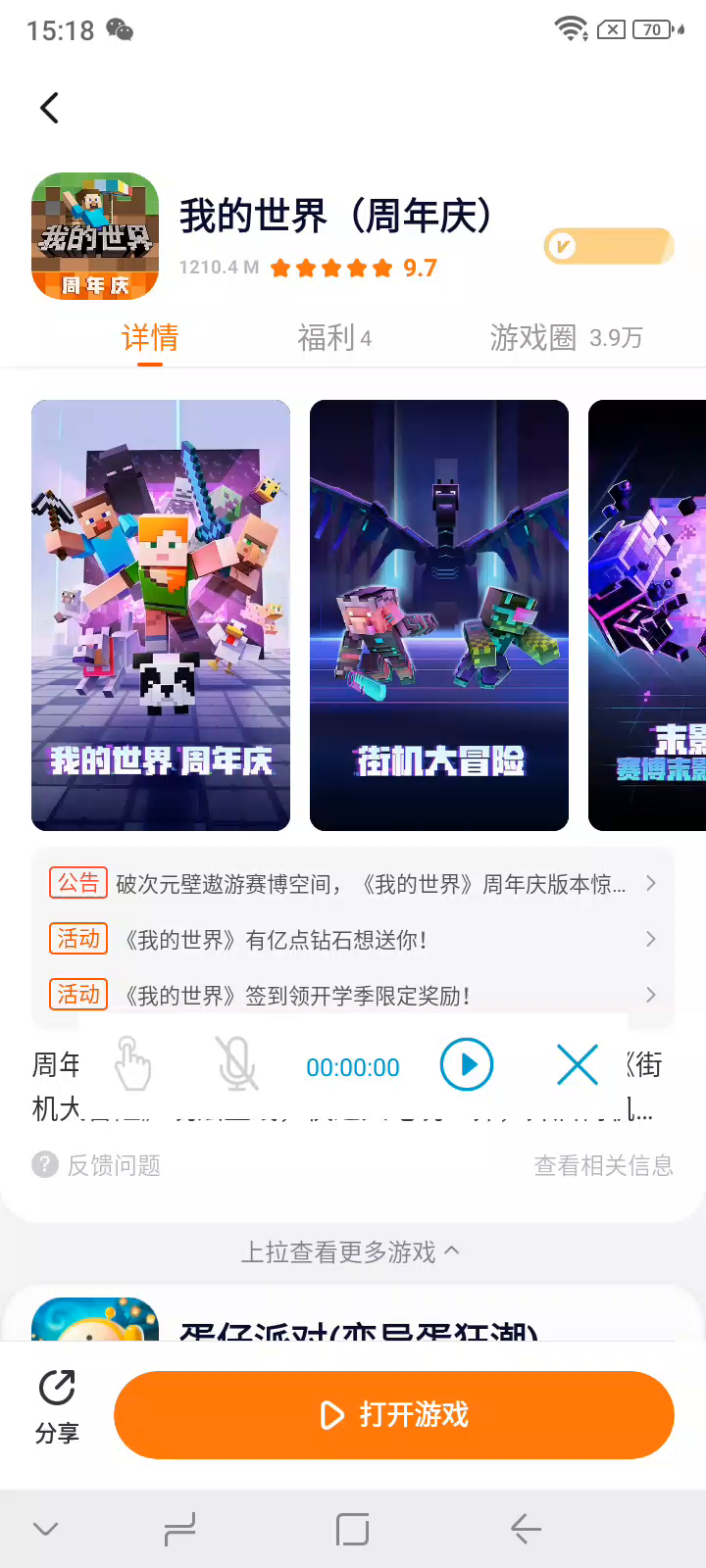Tap the 打开游戏 button

394,1415
